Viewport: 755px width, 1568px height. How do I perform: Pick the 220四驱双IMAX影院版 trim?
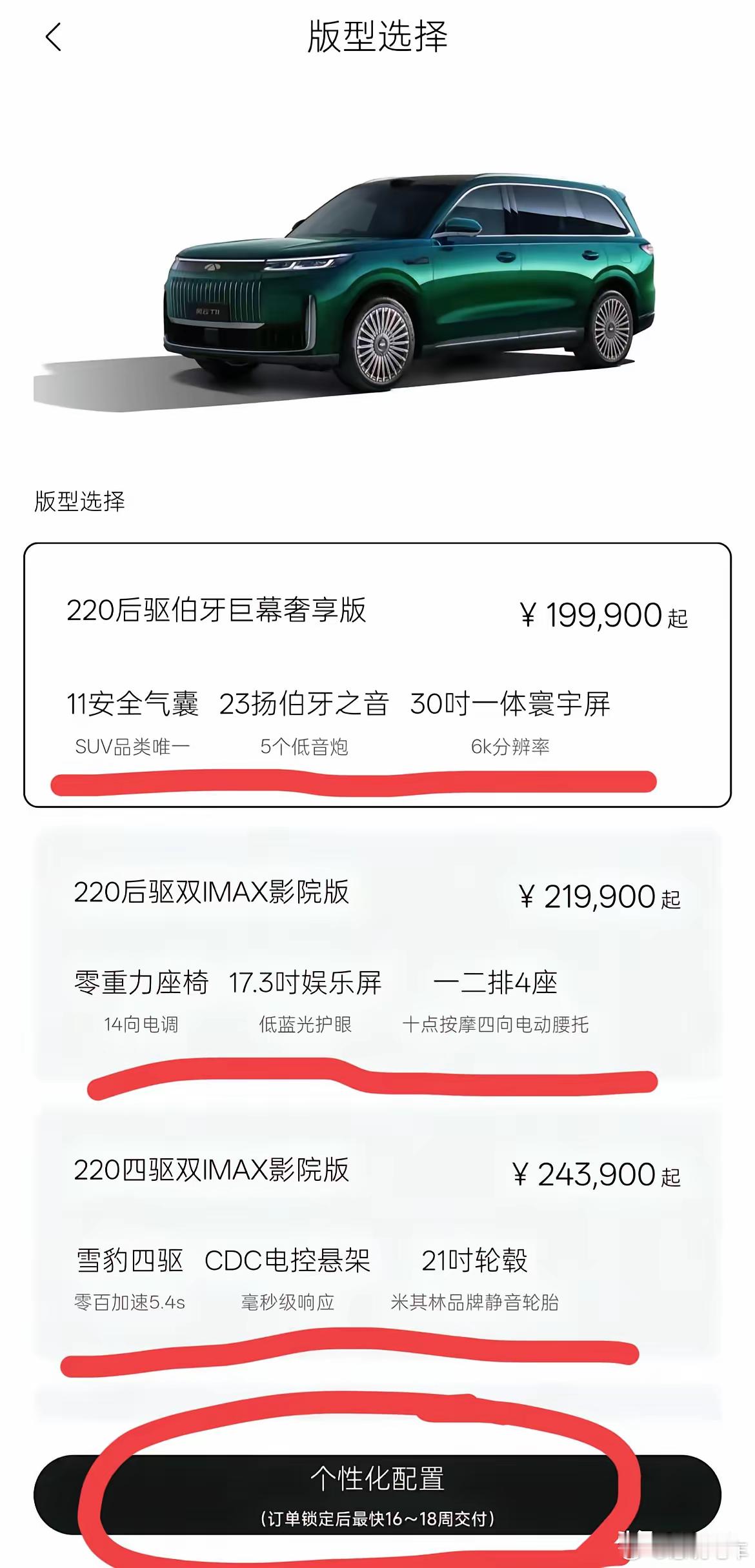(377, 1232)
